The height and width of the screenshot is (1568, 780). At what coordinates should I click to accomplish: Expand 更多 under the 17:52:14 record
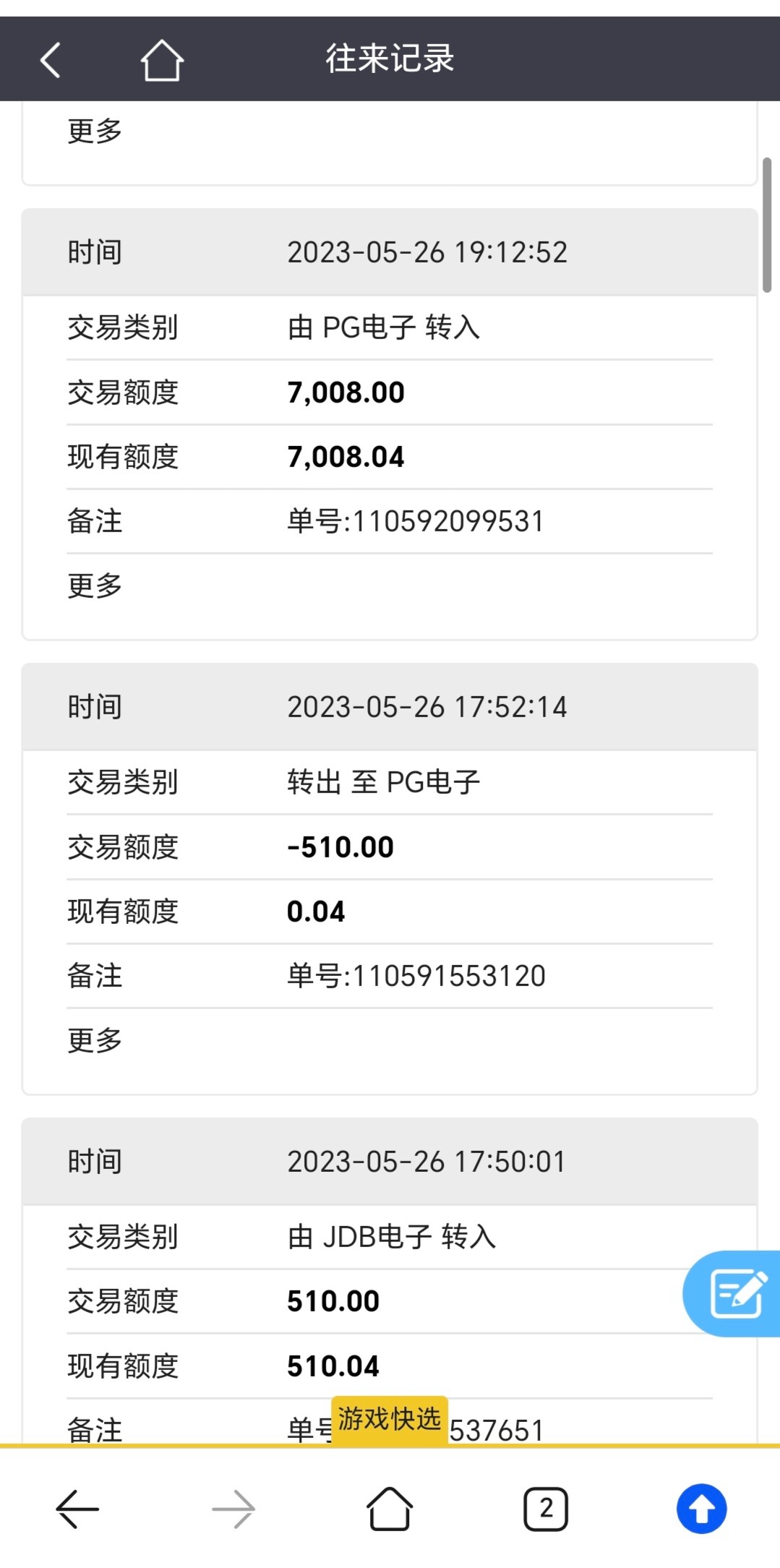(x=95, y=1040)
